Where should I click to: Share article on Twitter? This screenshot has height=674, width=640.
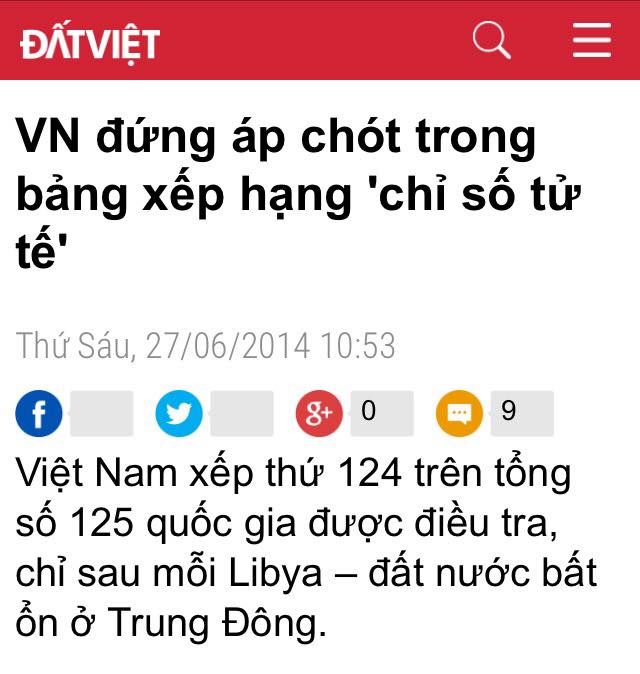179,414
